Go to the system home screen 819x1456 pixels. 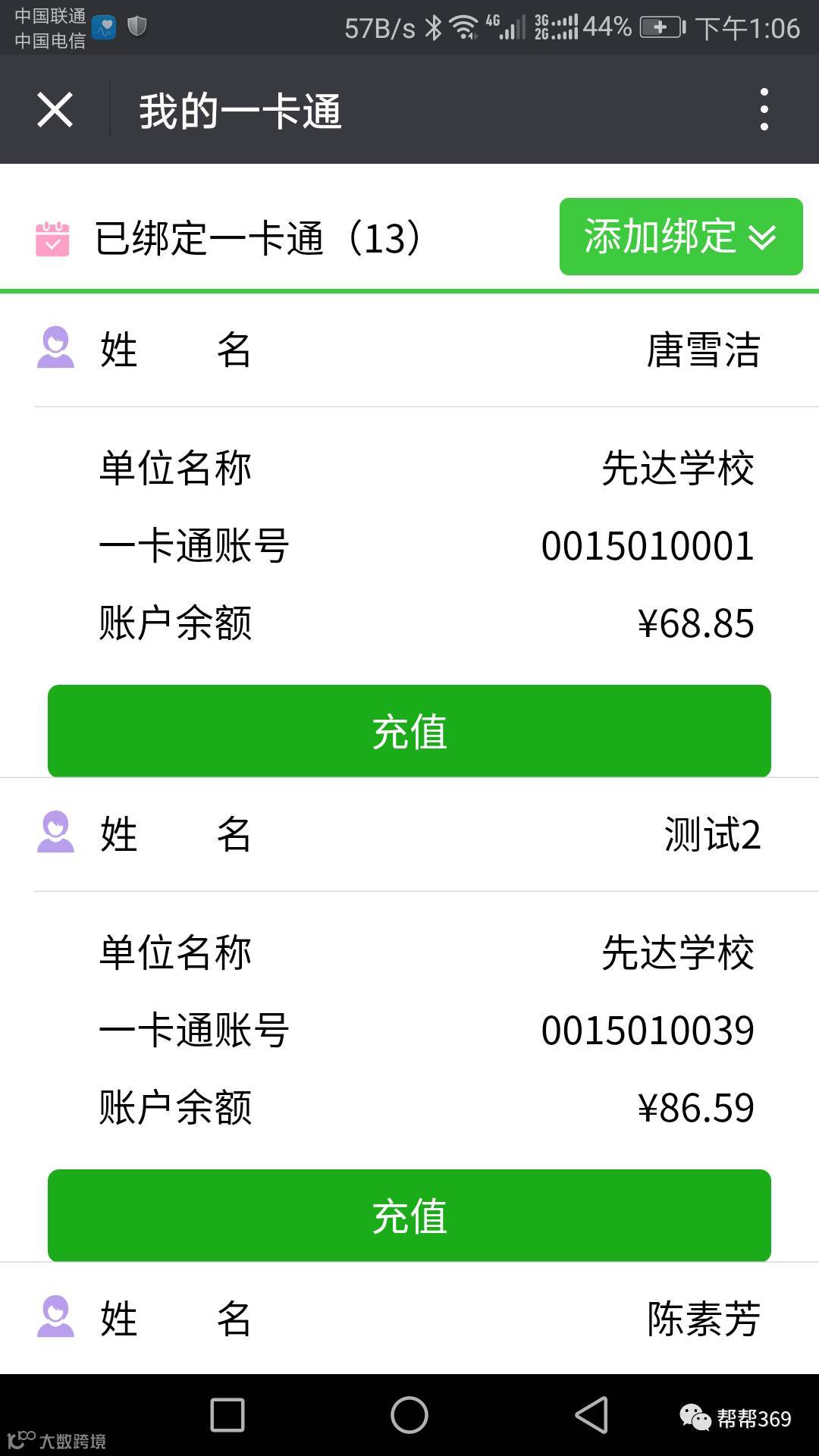coord(409,1415)
